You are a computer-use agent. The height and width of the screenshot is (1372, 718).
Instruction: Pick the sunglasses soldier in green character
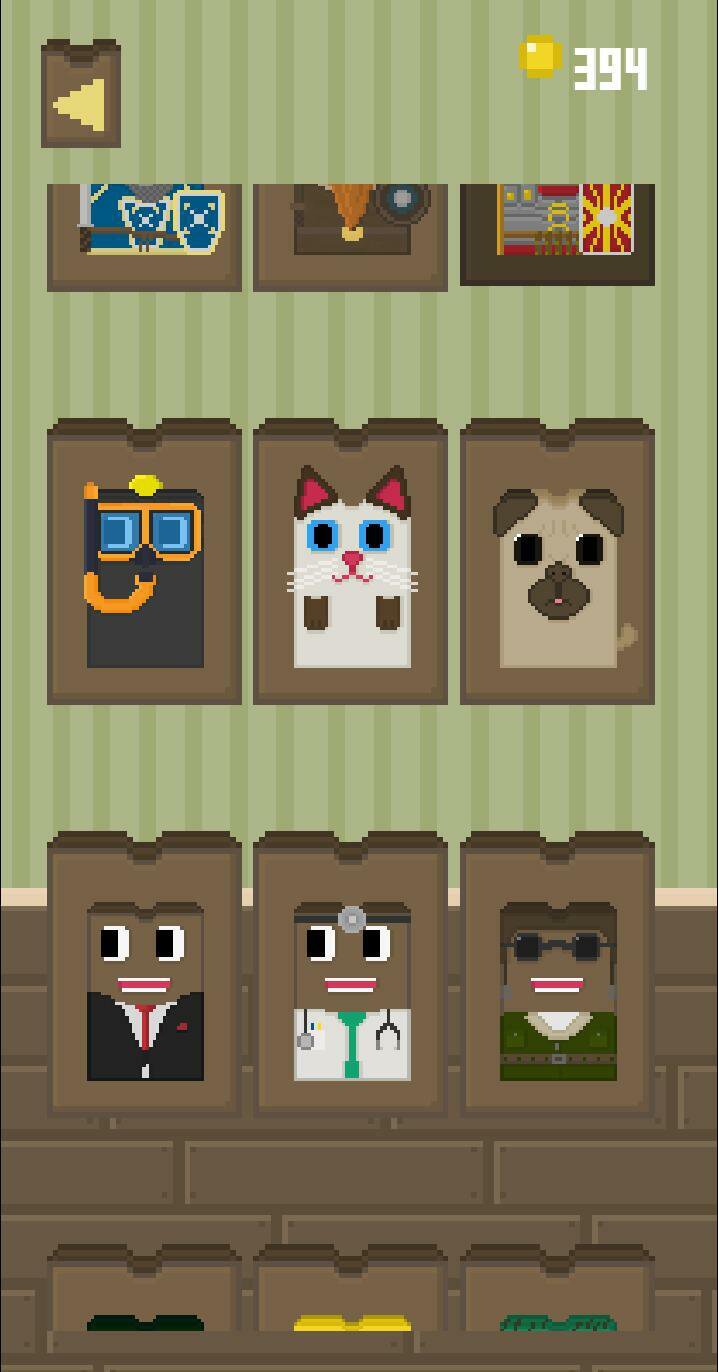point(557,974)
